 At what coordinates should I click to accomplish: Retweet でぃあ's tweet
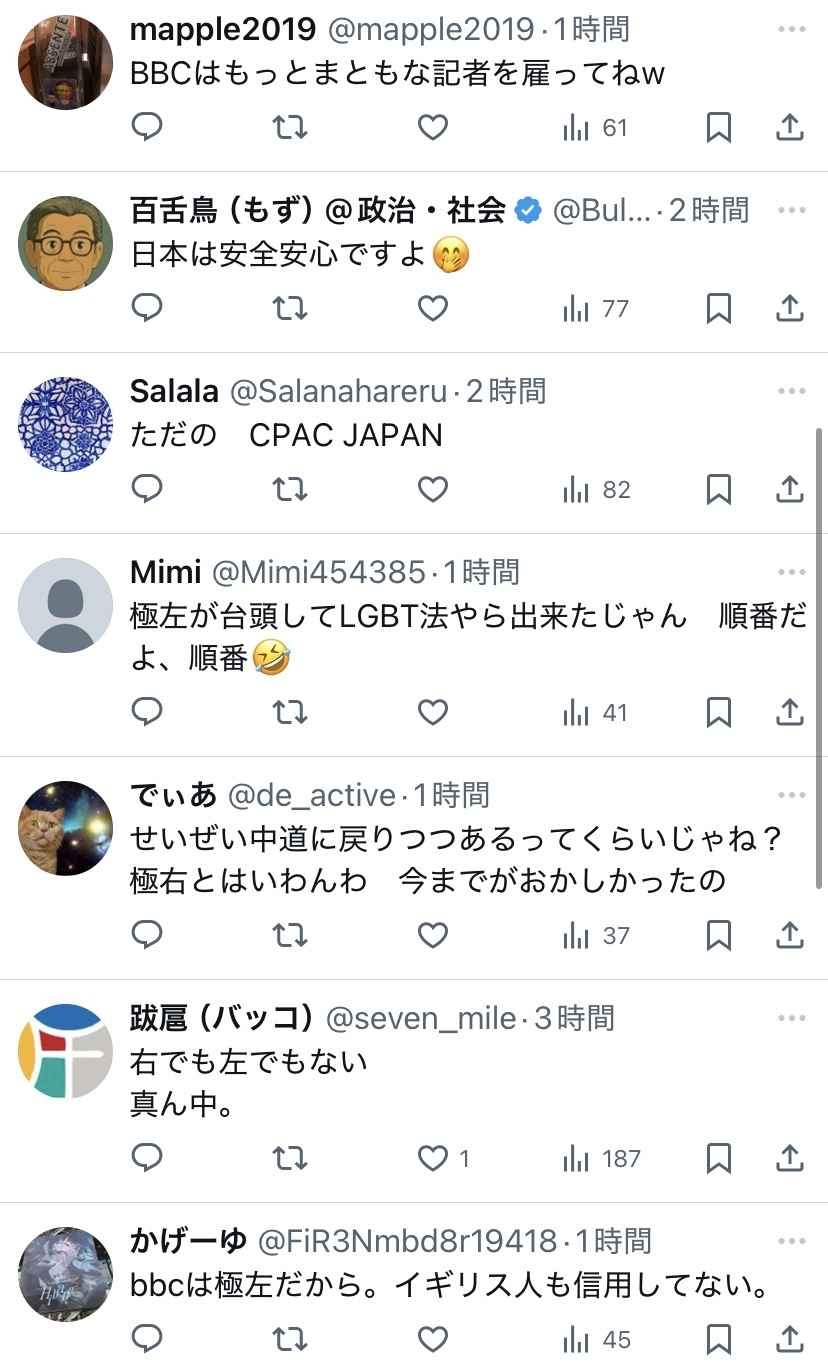(290, 935)
